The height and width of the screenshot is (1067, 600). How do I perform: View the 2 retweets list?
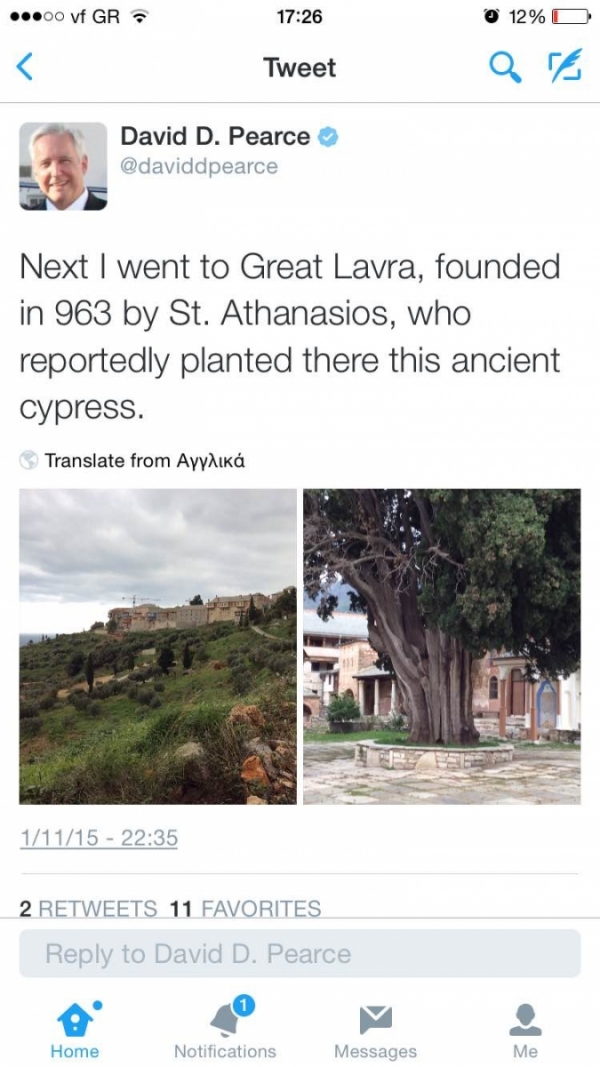point(90,908)
